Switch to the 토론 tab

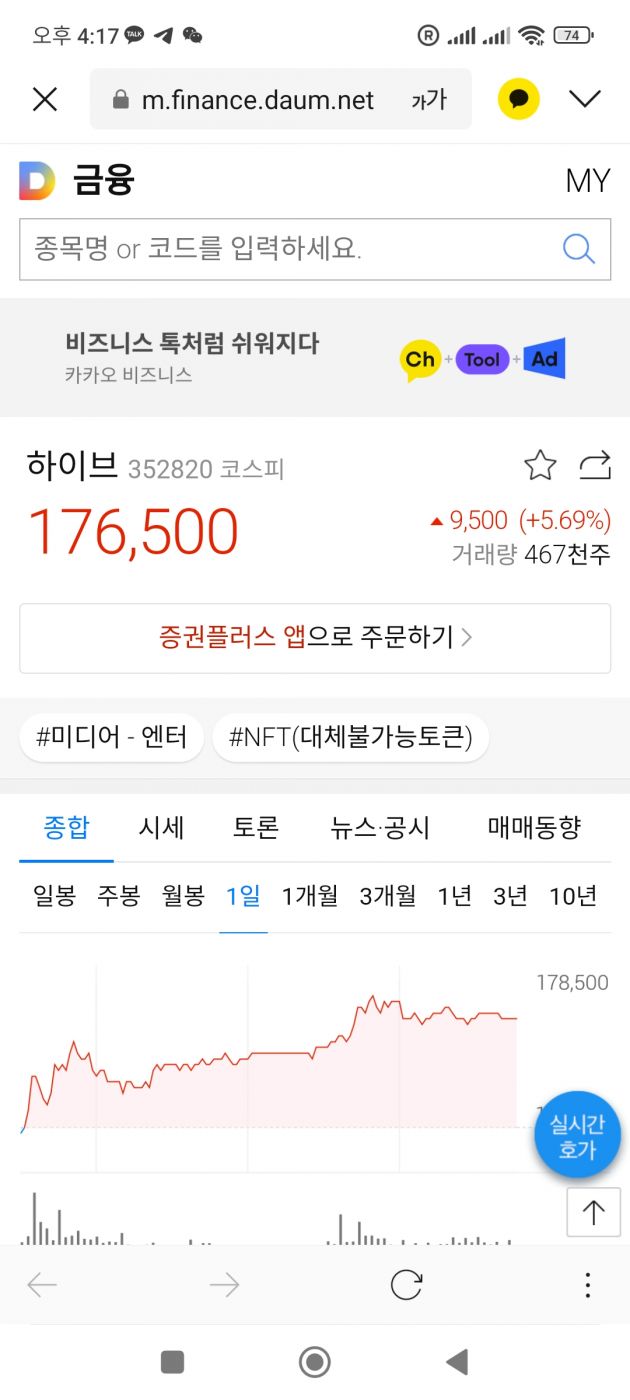tap(256, 828)
